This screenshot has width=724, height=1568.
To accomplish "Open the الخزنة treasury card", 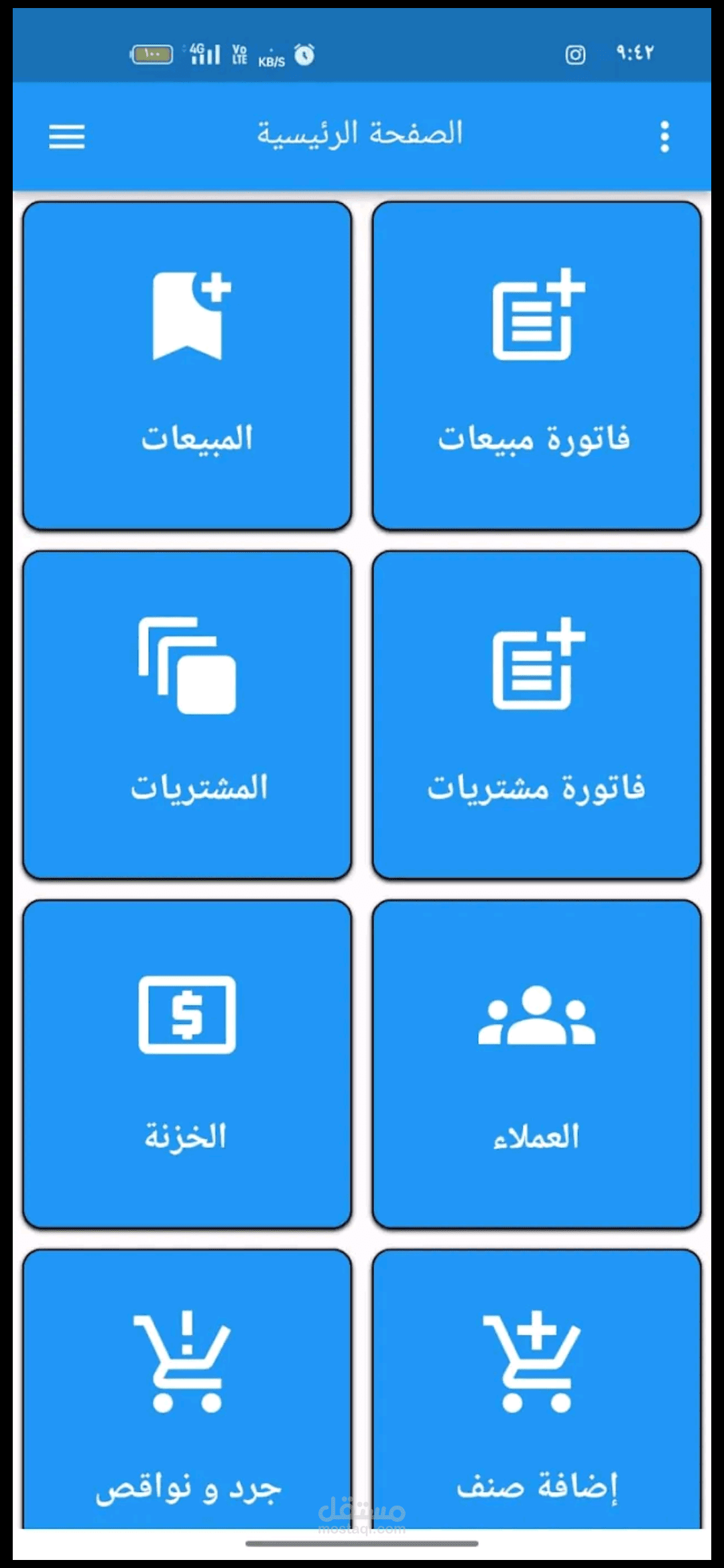I will [x=187, y=1064].
